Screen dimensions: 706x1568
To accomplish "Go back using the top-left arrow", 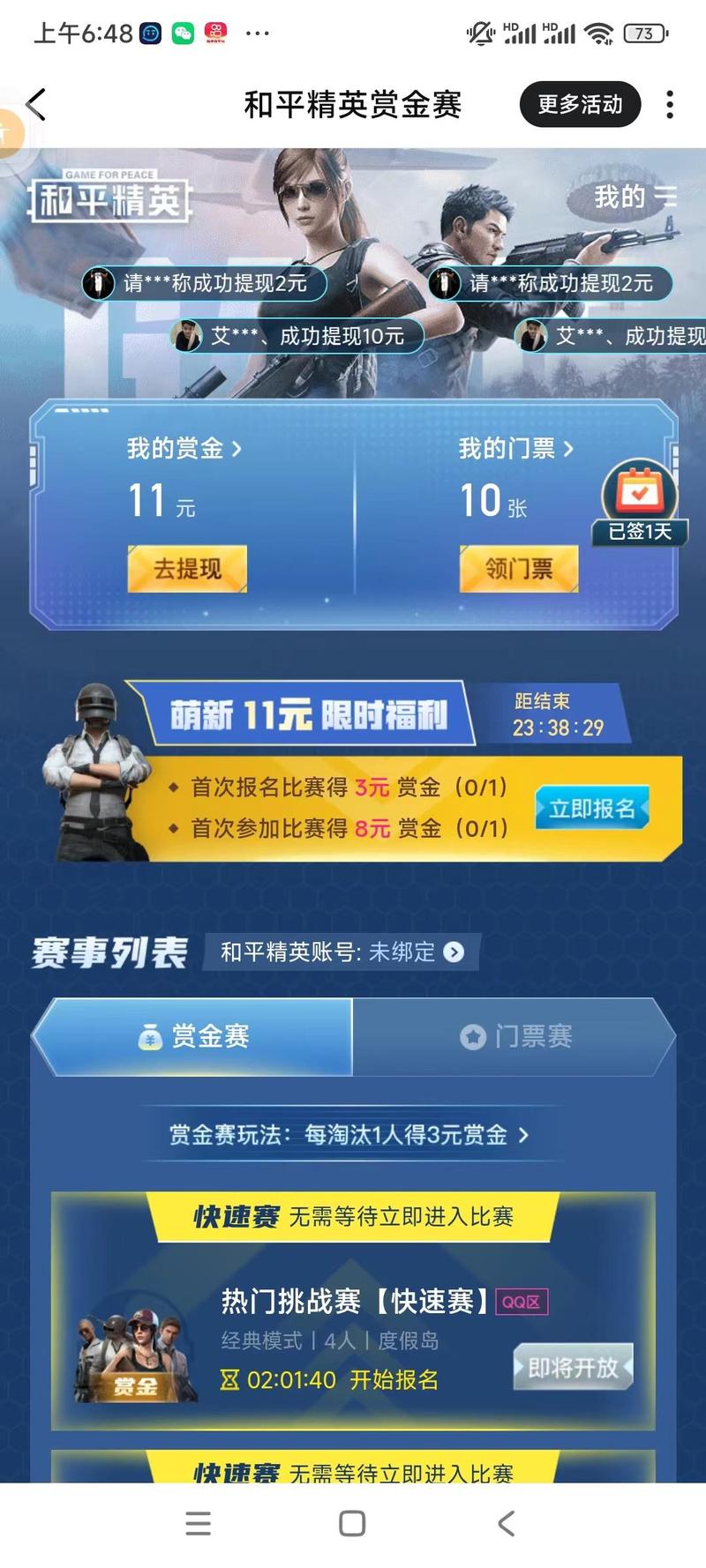I will 36,105.
